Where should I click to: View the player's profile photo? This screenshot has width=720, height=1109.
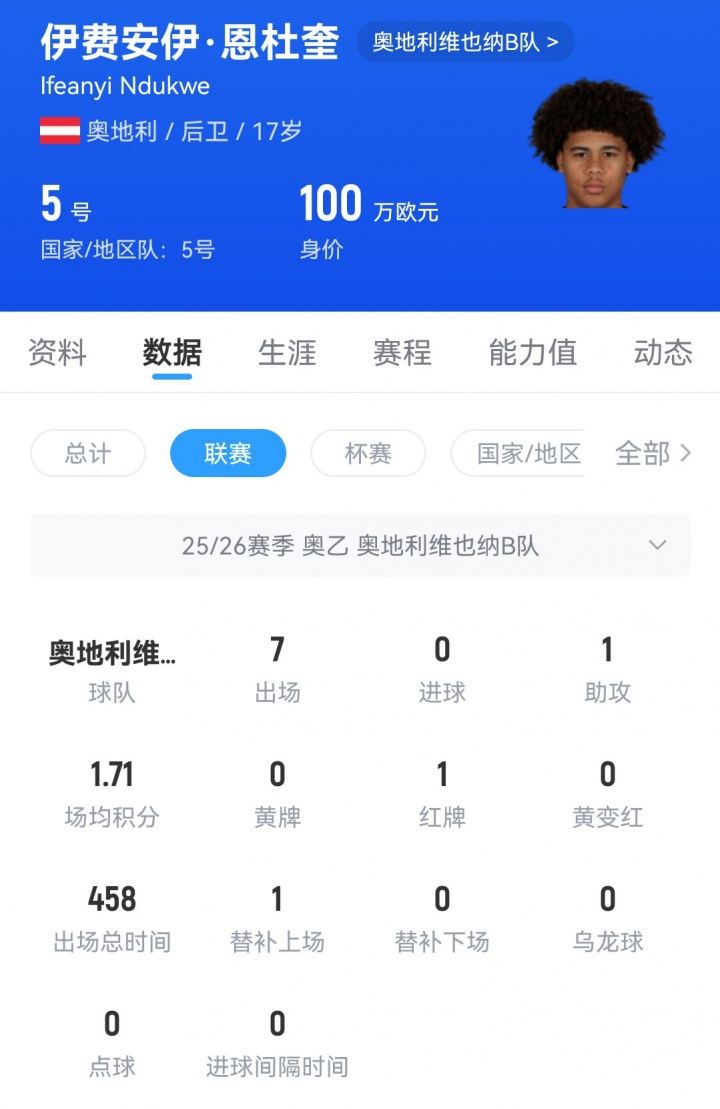click(596, 147)
